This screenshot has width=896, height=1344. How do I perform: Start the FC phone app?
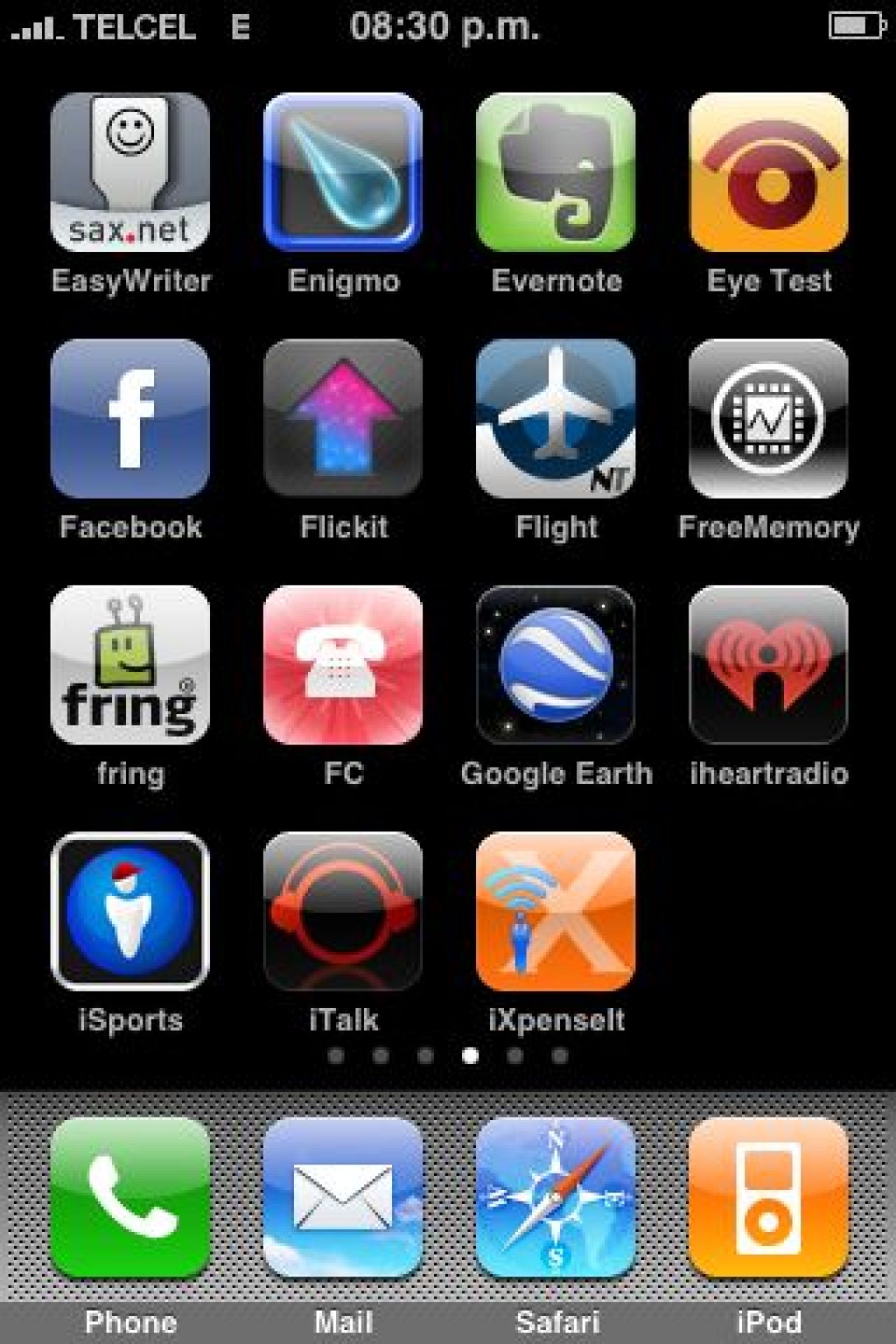coord(342,667)
